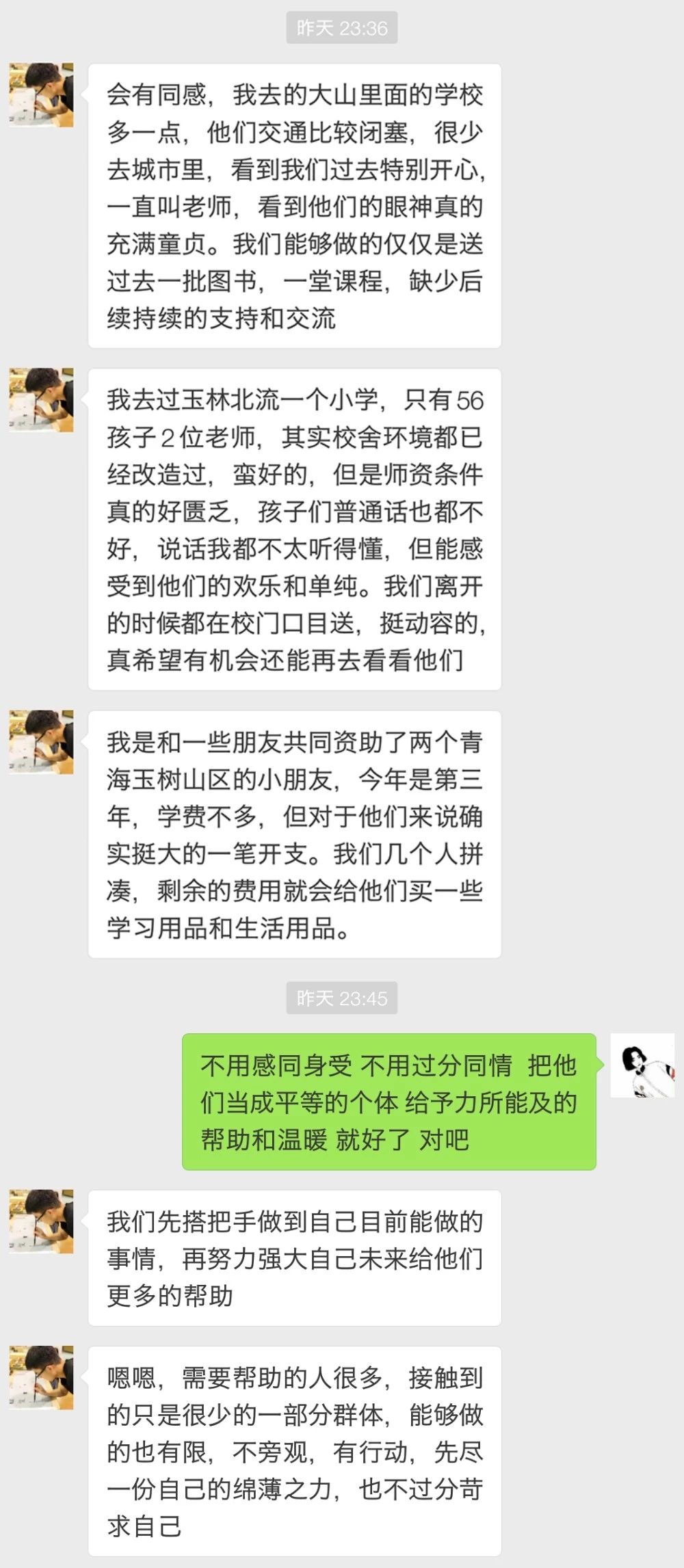Tap own avatar beside green 不用感同身受 message

click(642, 1065)
